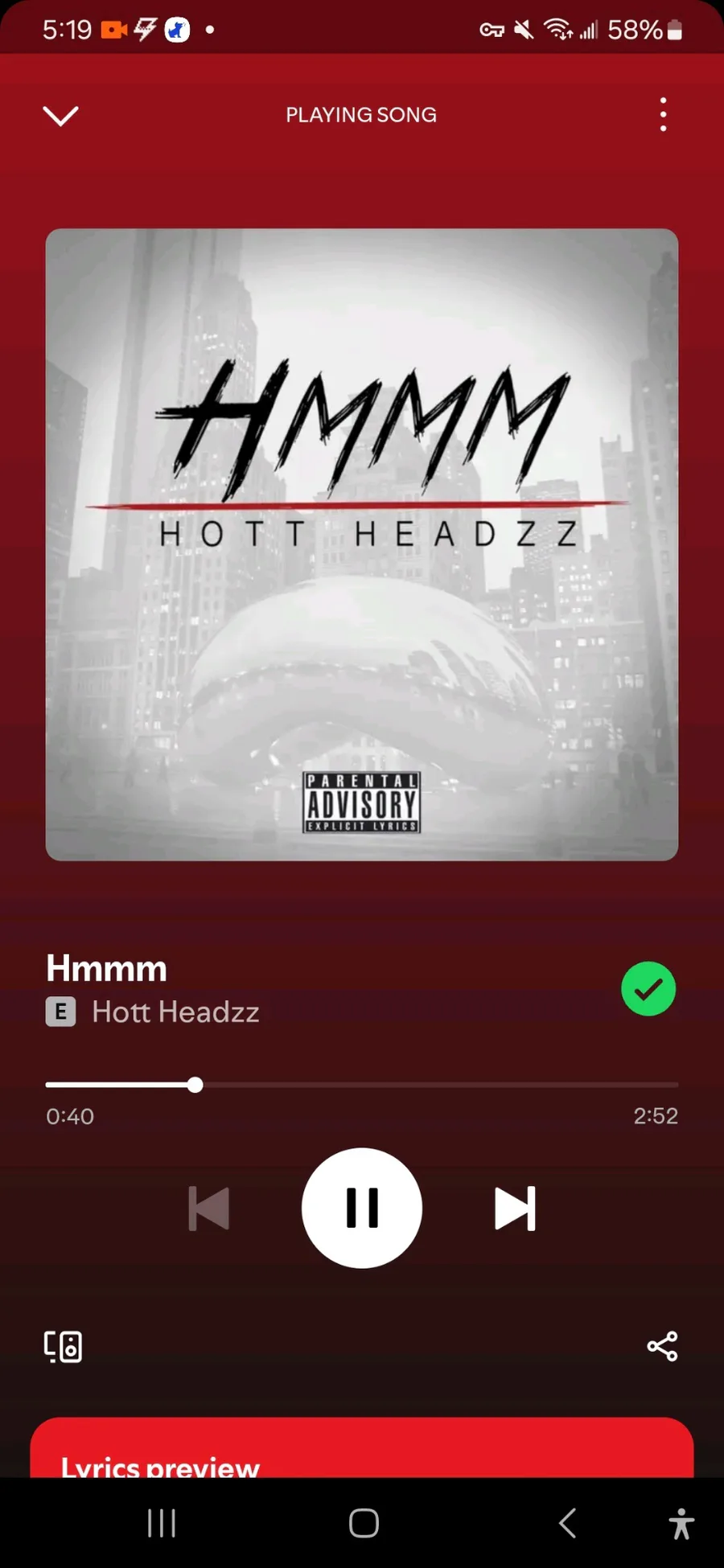Tap the song progress bar to seek

coord(362,1085)
